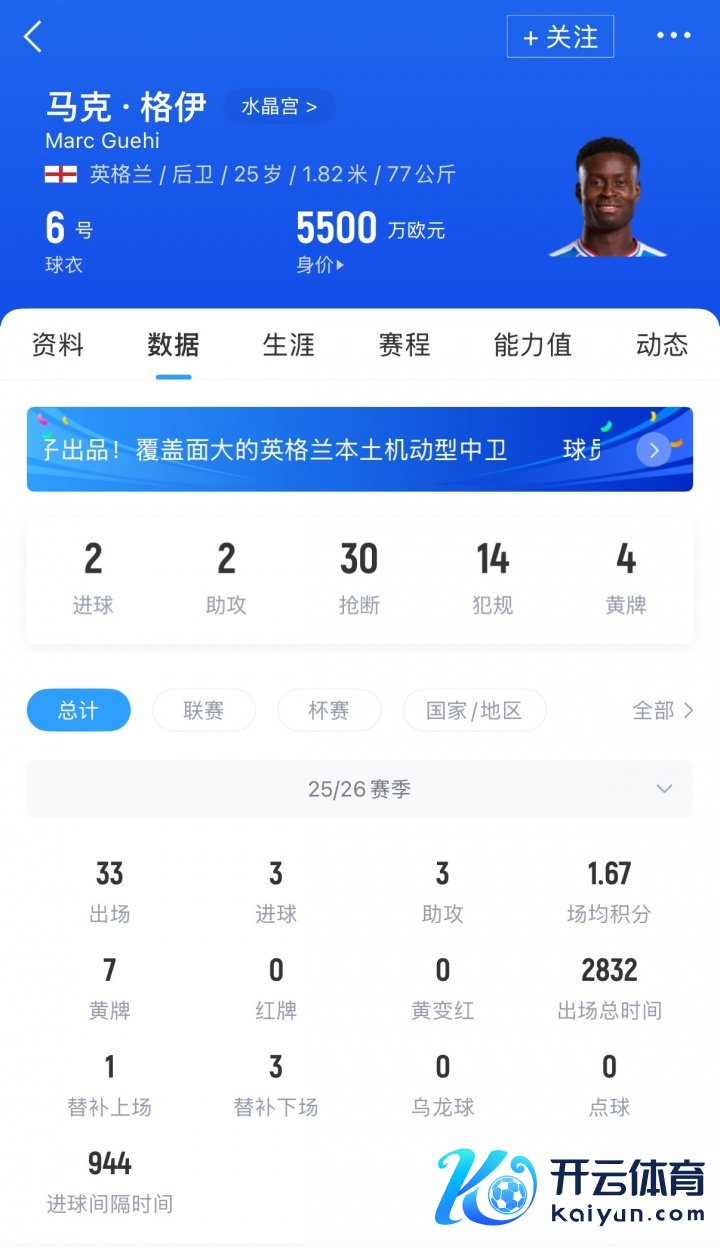This screenshot has width=720, height=1247.
Task: Filter stats by 杯赛
Action: coord(329,710)
